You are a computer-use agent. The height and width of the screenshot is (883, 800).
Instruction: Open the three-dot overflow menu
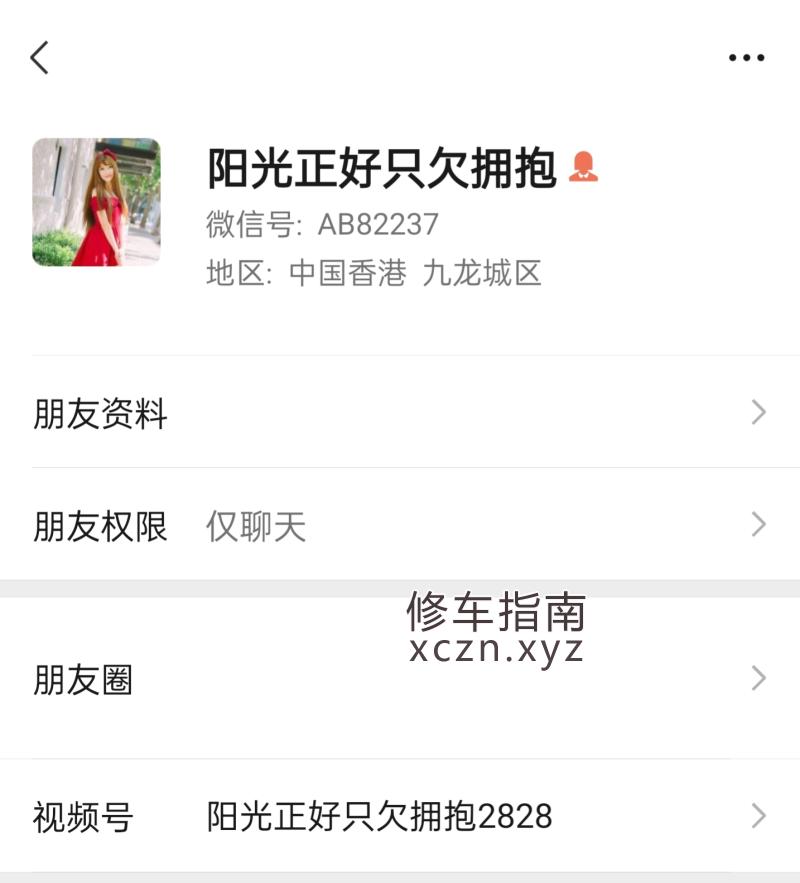click(746, 58)
